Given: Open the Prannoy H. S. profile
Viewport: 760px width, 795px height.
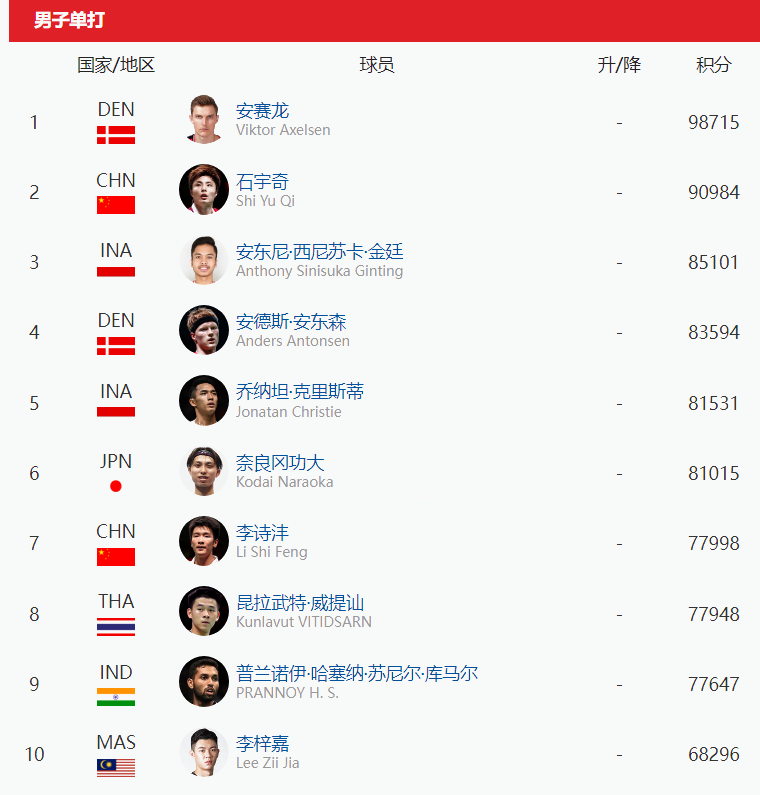Looking at the screenshot, I should pyautogui.click(x=357, y=673).
